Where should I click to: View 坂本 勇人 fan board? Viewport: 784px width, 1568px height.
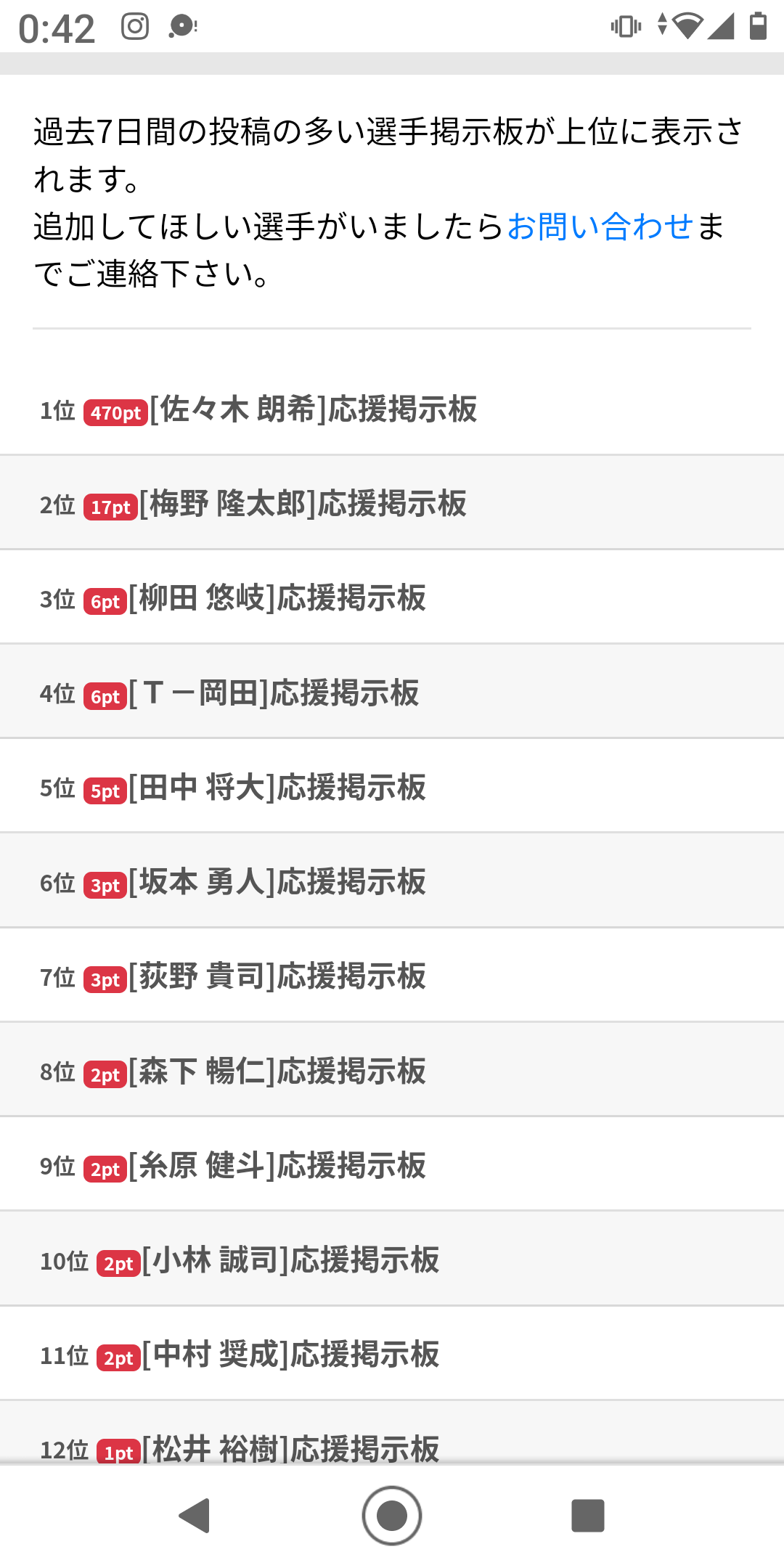click(392, 881)
